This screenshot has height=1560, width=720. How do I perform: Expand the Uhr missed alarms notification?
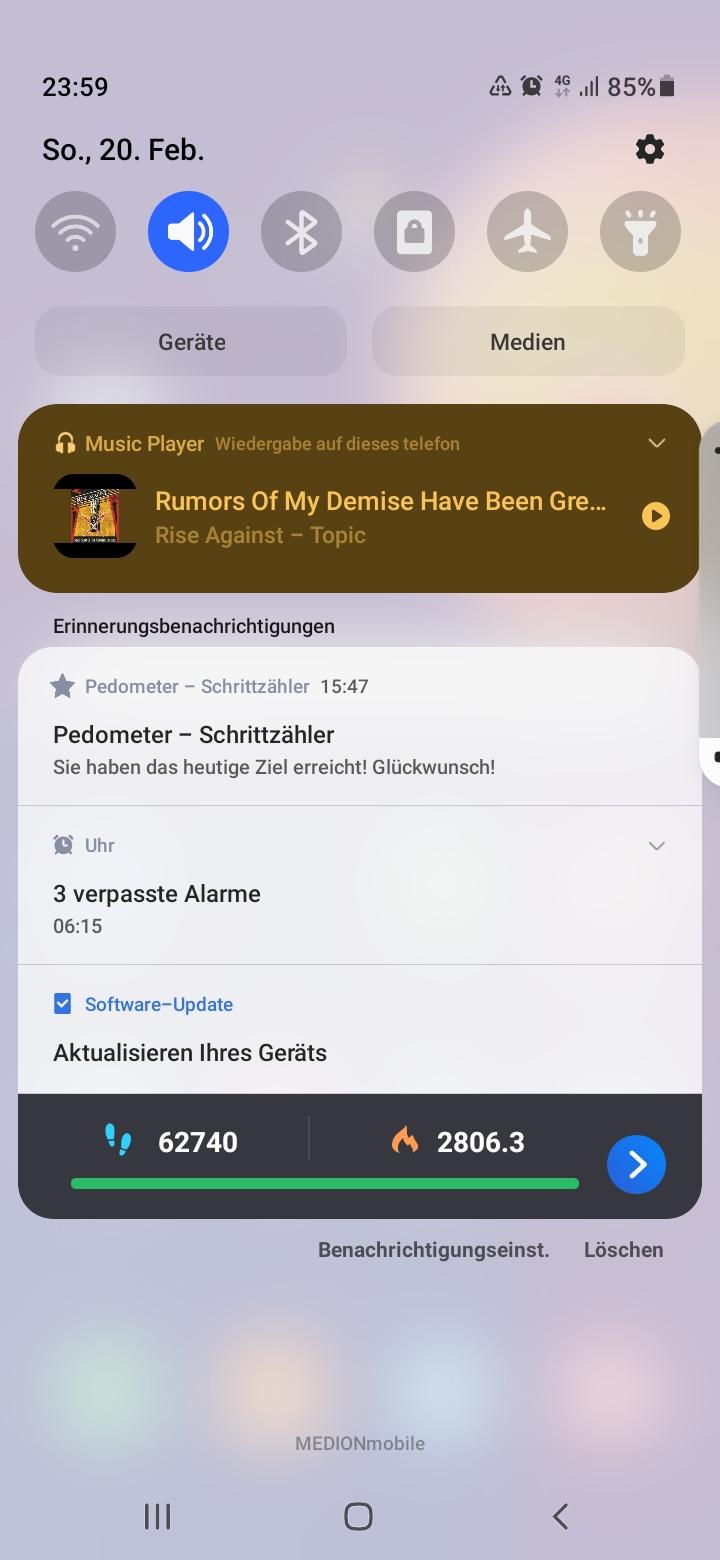click(657, 846)
